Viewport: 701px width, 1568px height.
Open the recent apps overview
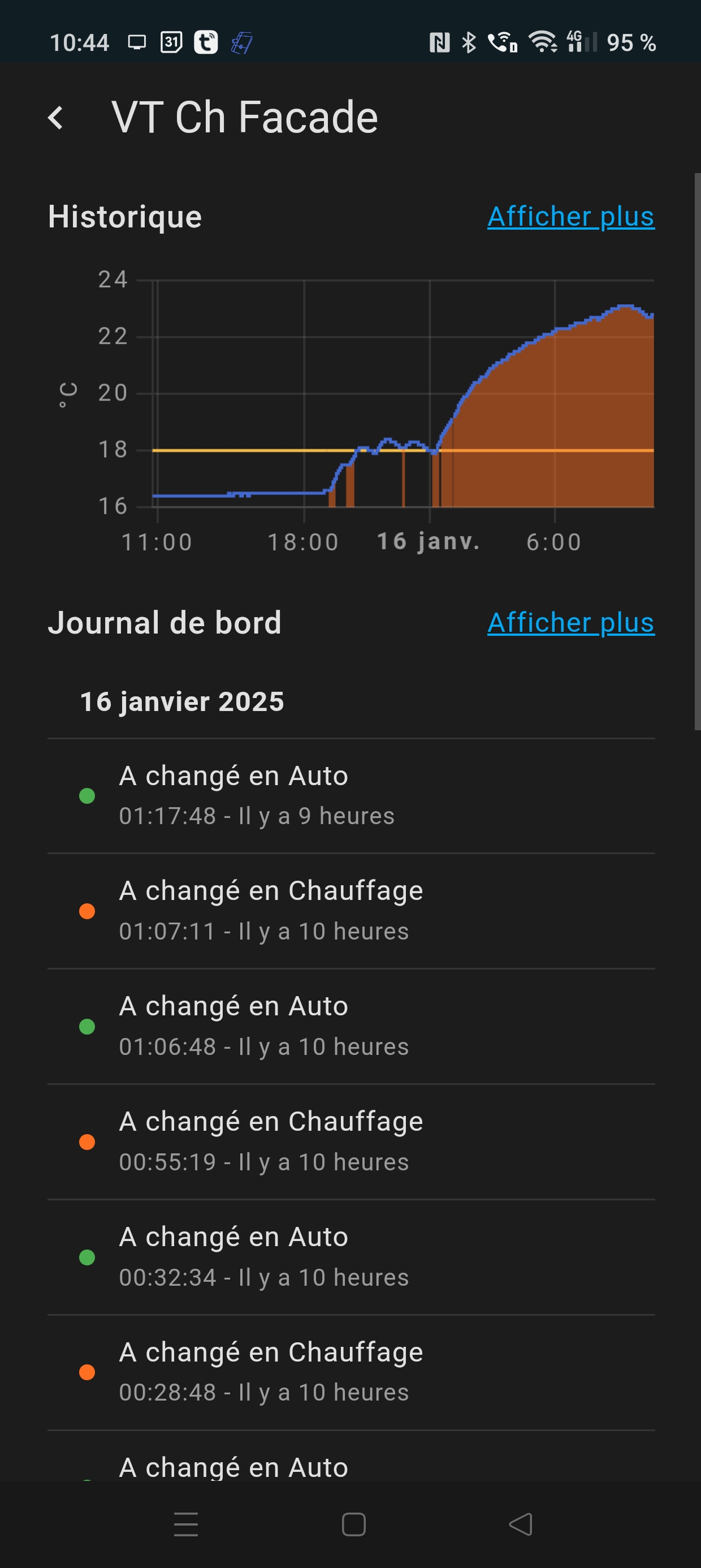coord(186,1524)
